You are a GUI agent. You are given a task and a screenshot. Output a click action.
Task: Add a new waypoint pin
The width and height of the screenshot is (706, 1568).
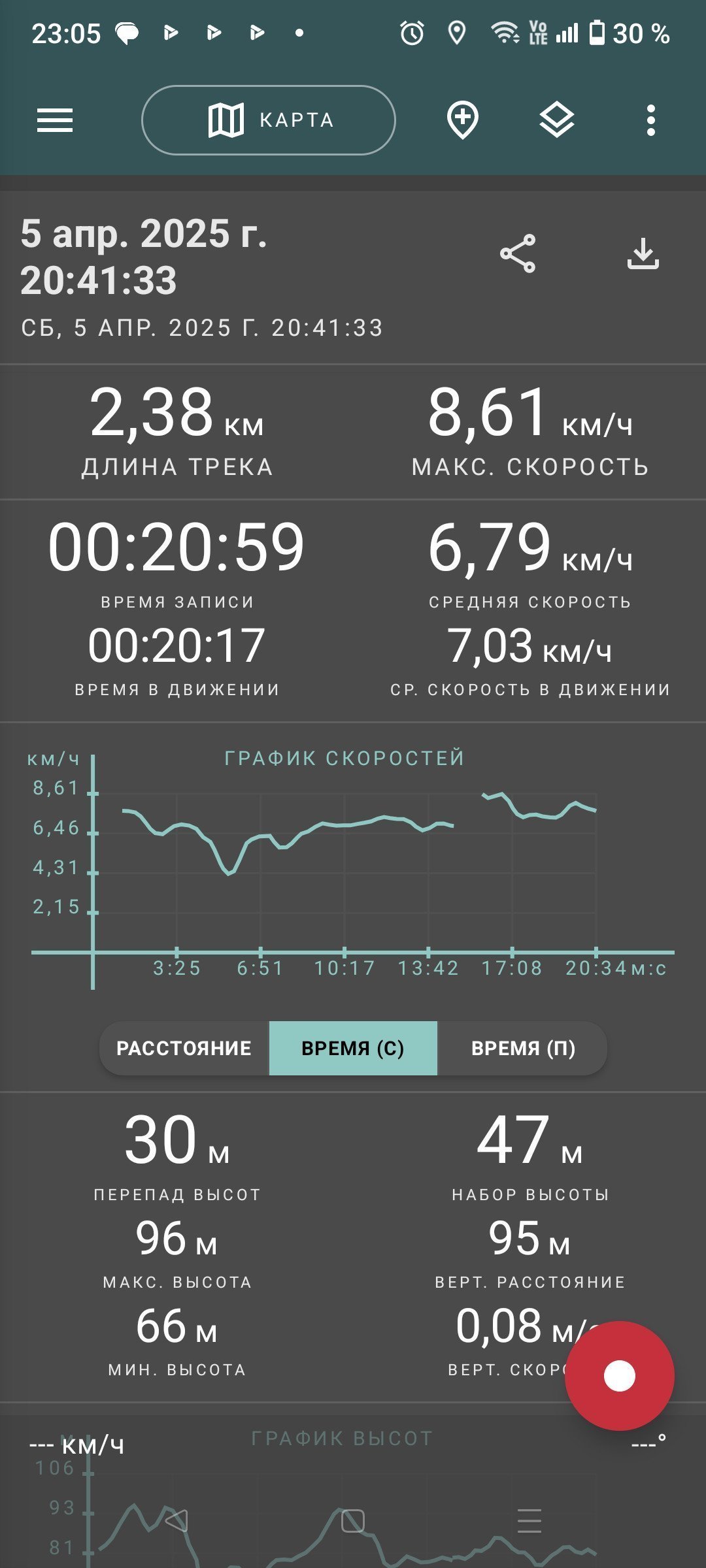462,120
